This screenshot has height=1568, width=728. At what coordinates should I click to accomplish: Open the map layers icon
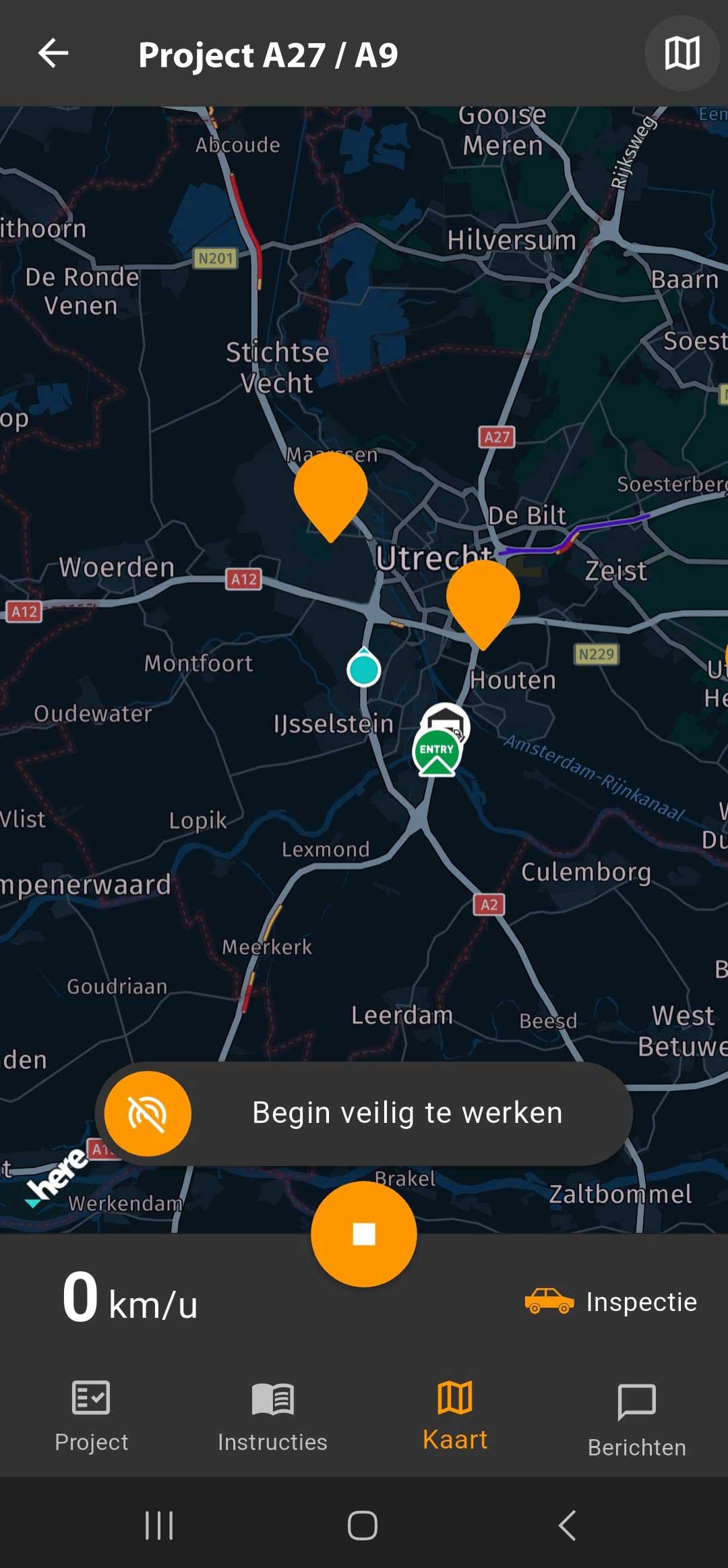point(682,53)
